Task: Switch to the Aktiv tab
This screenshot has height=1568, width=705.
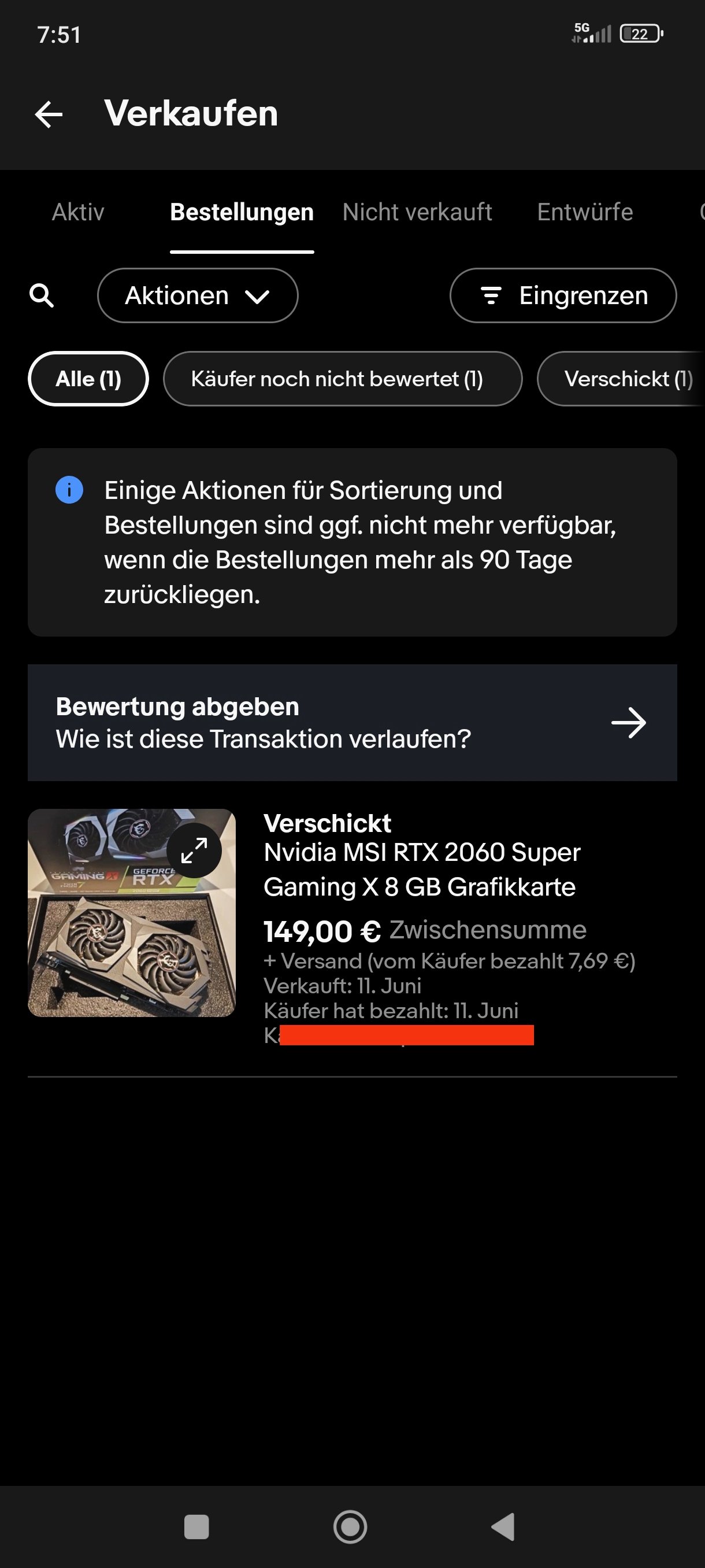Action: 78,212
